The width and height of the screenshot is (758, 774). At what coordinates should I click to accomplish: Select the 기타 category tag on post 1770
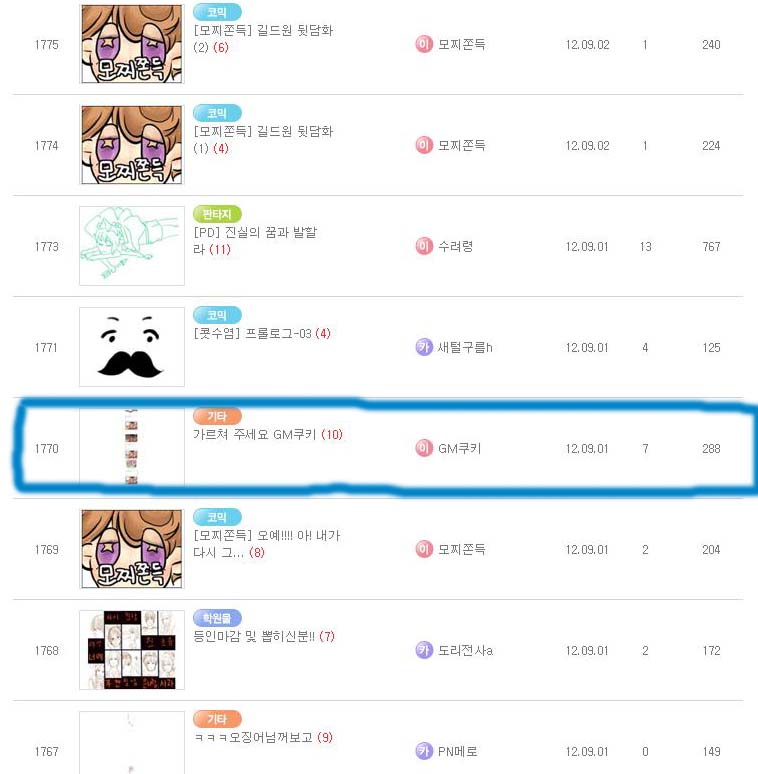(217, 416)
